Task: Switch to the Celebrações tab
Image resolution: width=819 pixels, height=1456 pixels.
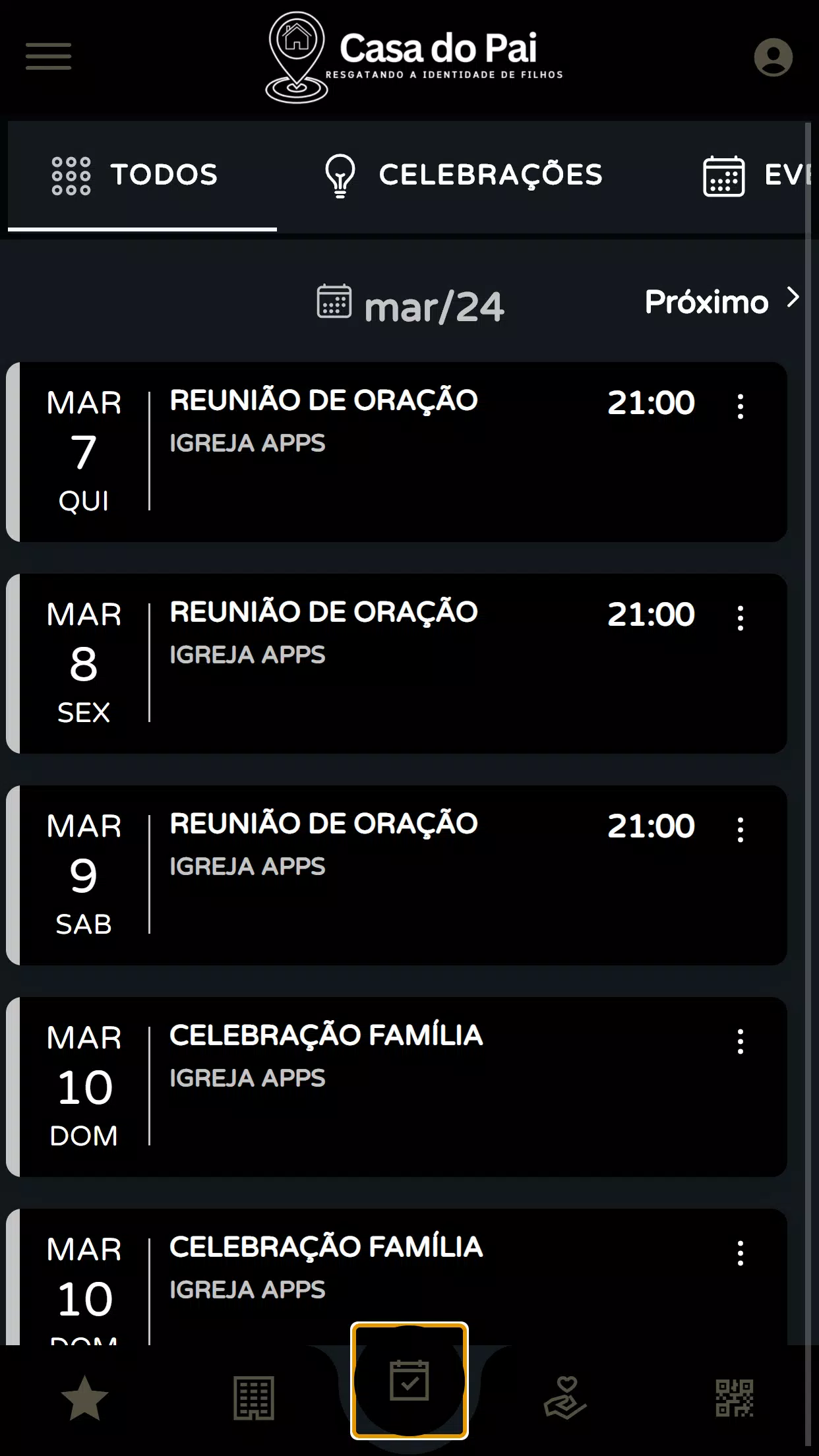Action: [x=464, y=175]
